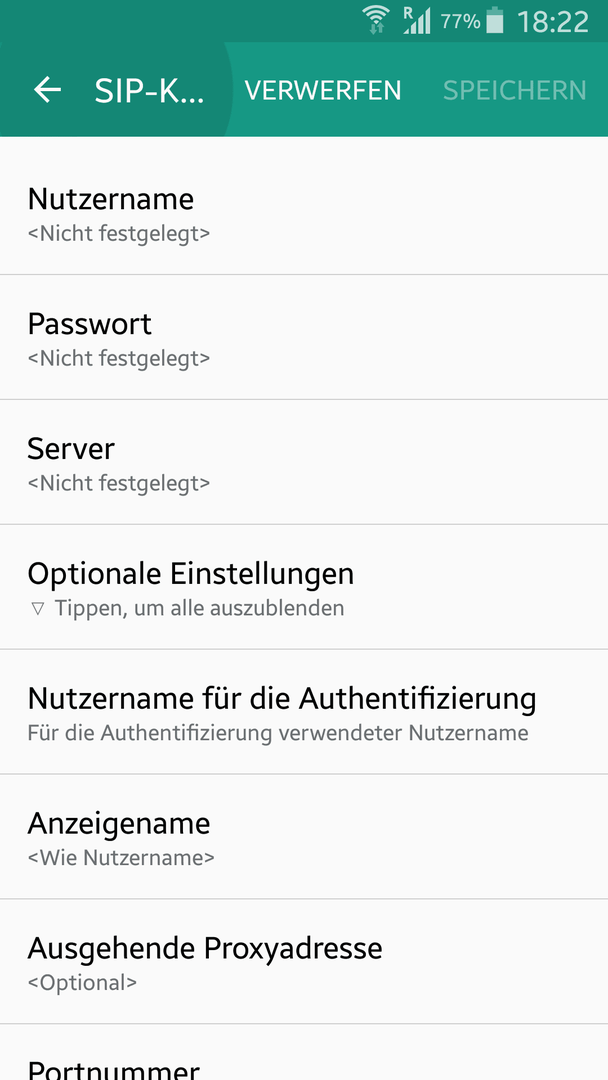Tap SPEICHERN to save the account
This screenshot has width=608, height=1080.
[x=514, y=90]
